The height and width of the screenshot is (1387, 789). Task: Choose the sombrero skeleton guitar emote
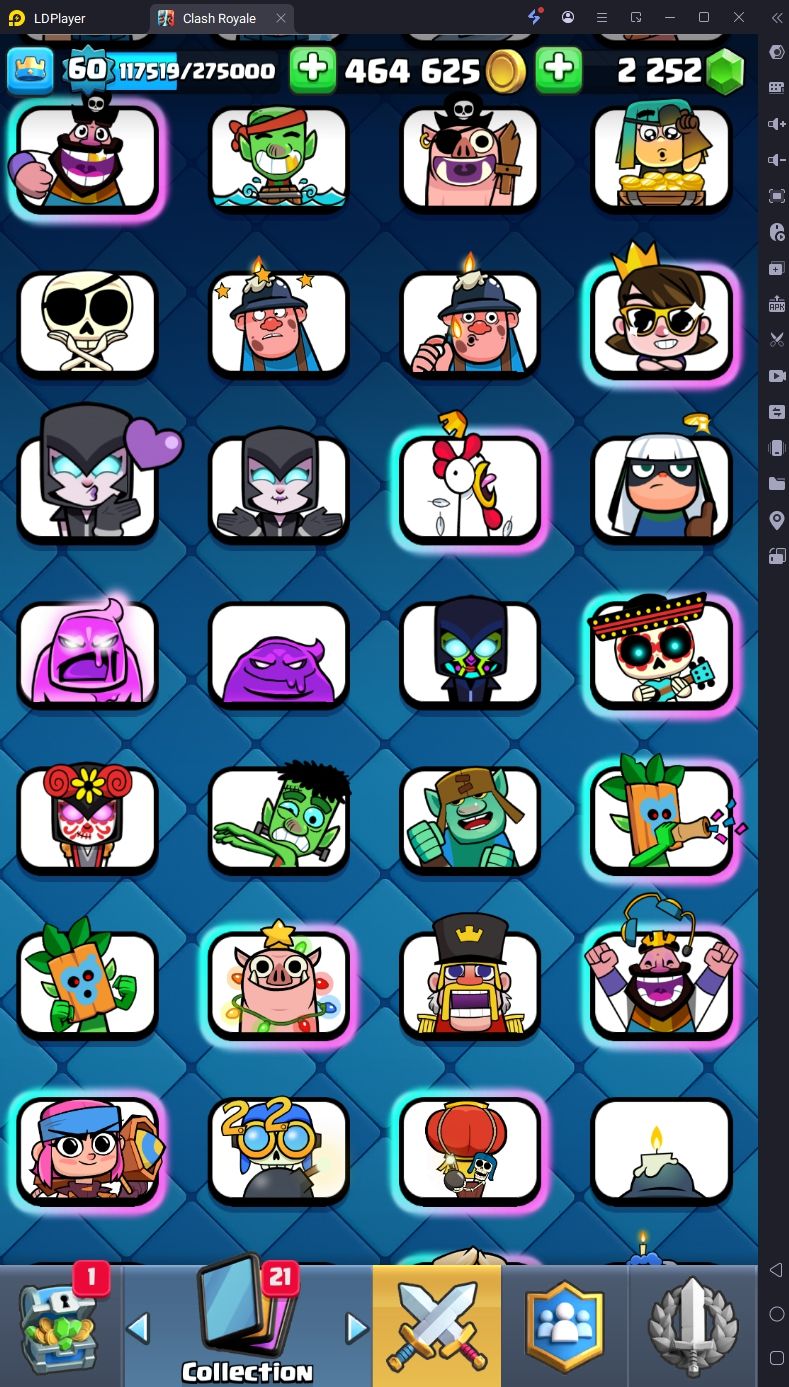click(662, 653)
